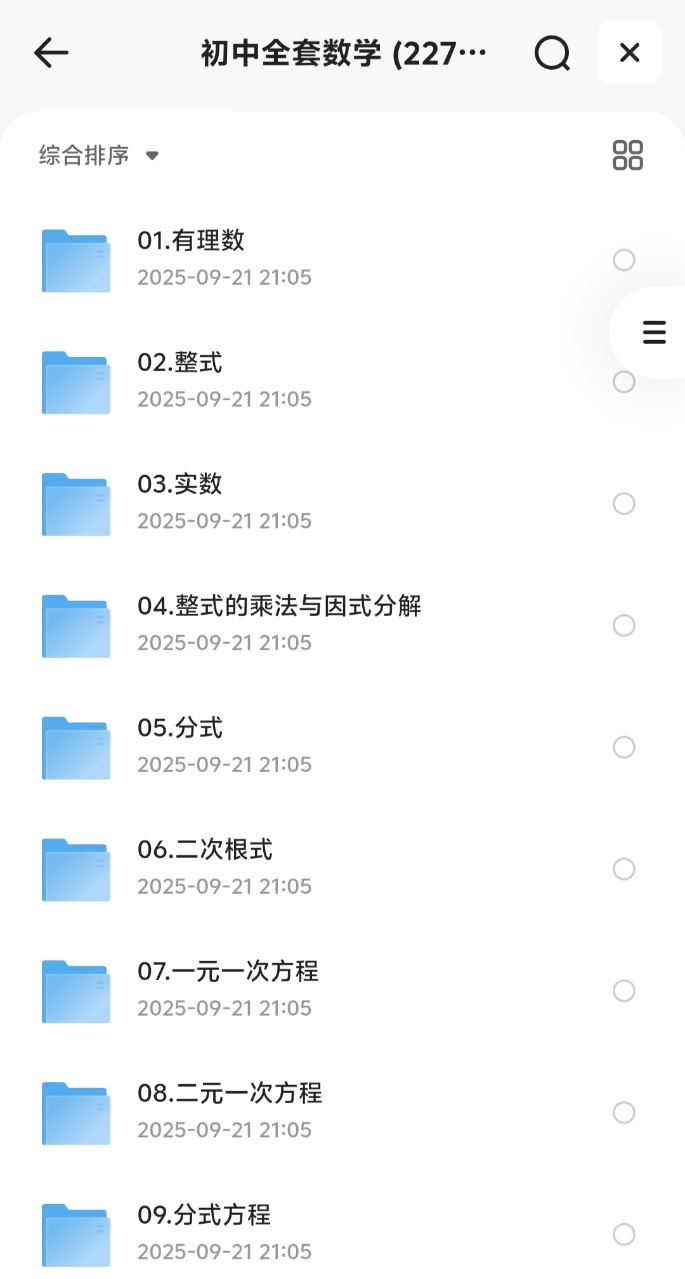Viewport: 685px width, 1279px height.
Task: Open search in this folder
Action: pyautogui.click(x=551, y=53)
